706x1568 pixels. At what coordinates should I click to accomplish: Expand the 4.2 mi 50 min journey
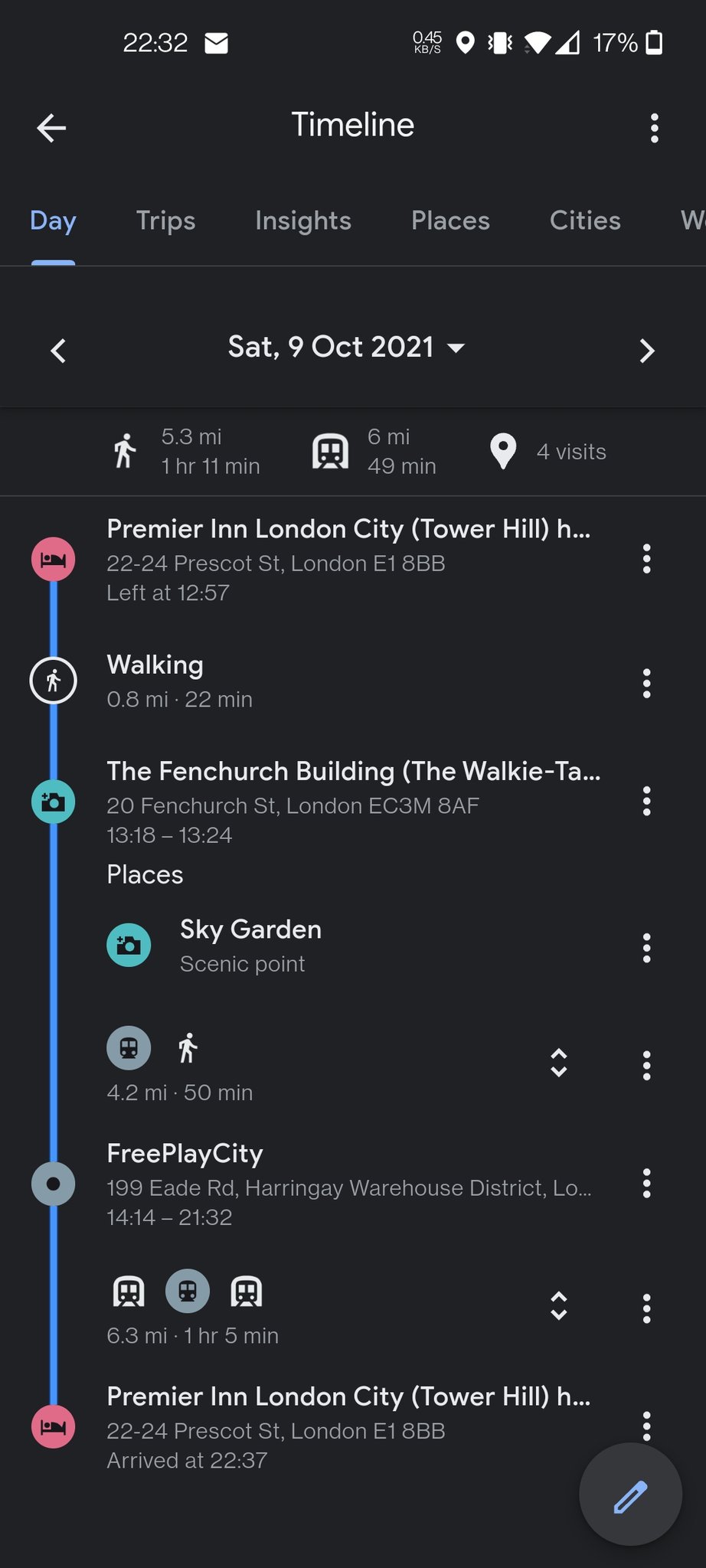(x=559, y=1063)
